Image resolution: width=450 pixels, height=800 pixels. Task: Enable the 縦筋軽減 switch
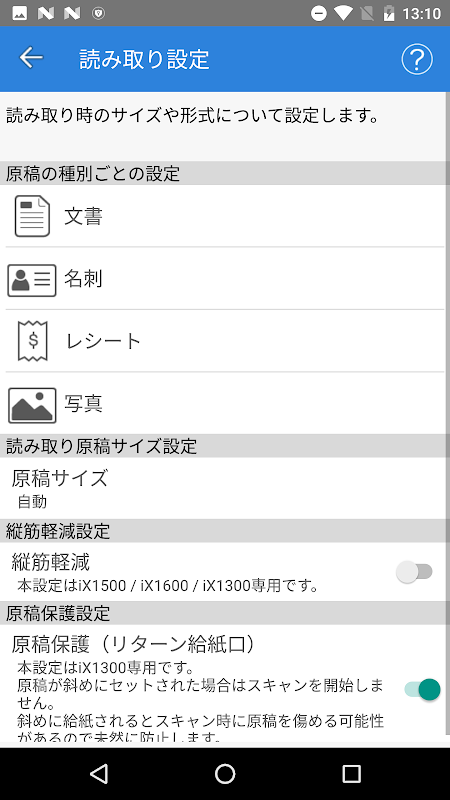click(414, 572)
